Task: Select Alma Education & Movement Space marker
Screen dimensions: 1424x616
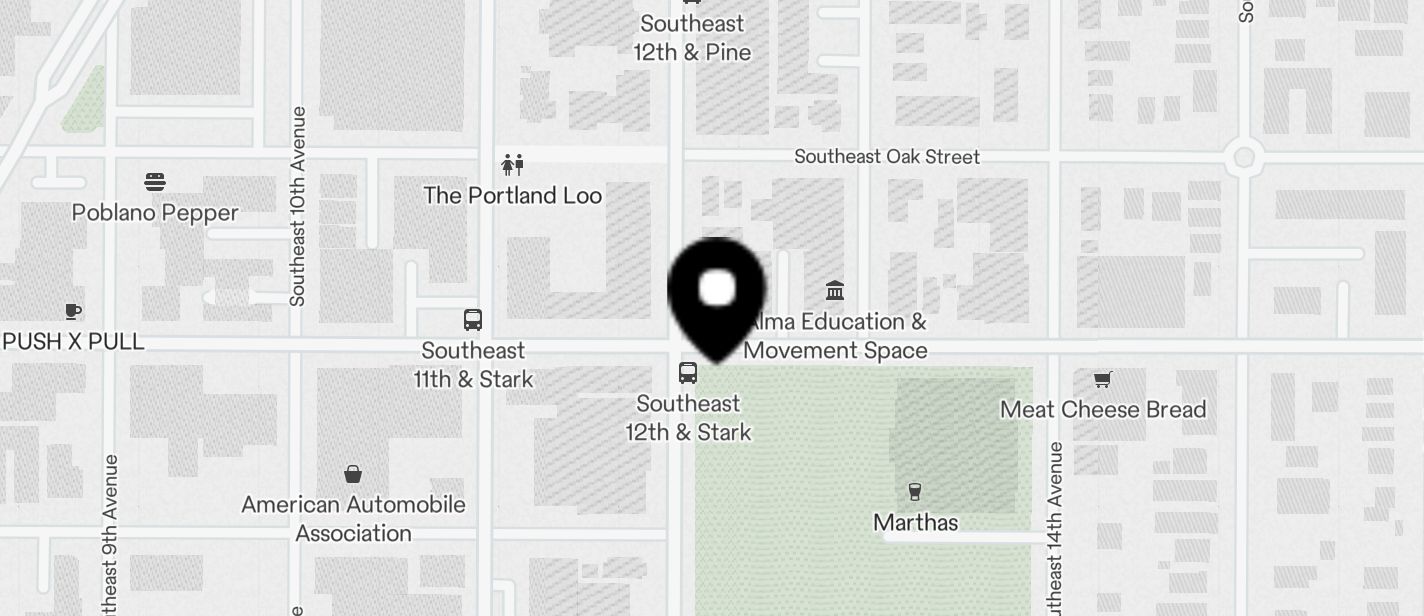Action: tap(835, 291)
